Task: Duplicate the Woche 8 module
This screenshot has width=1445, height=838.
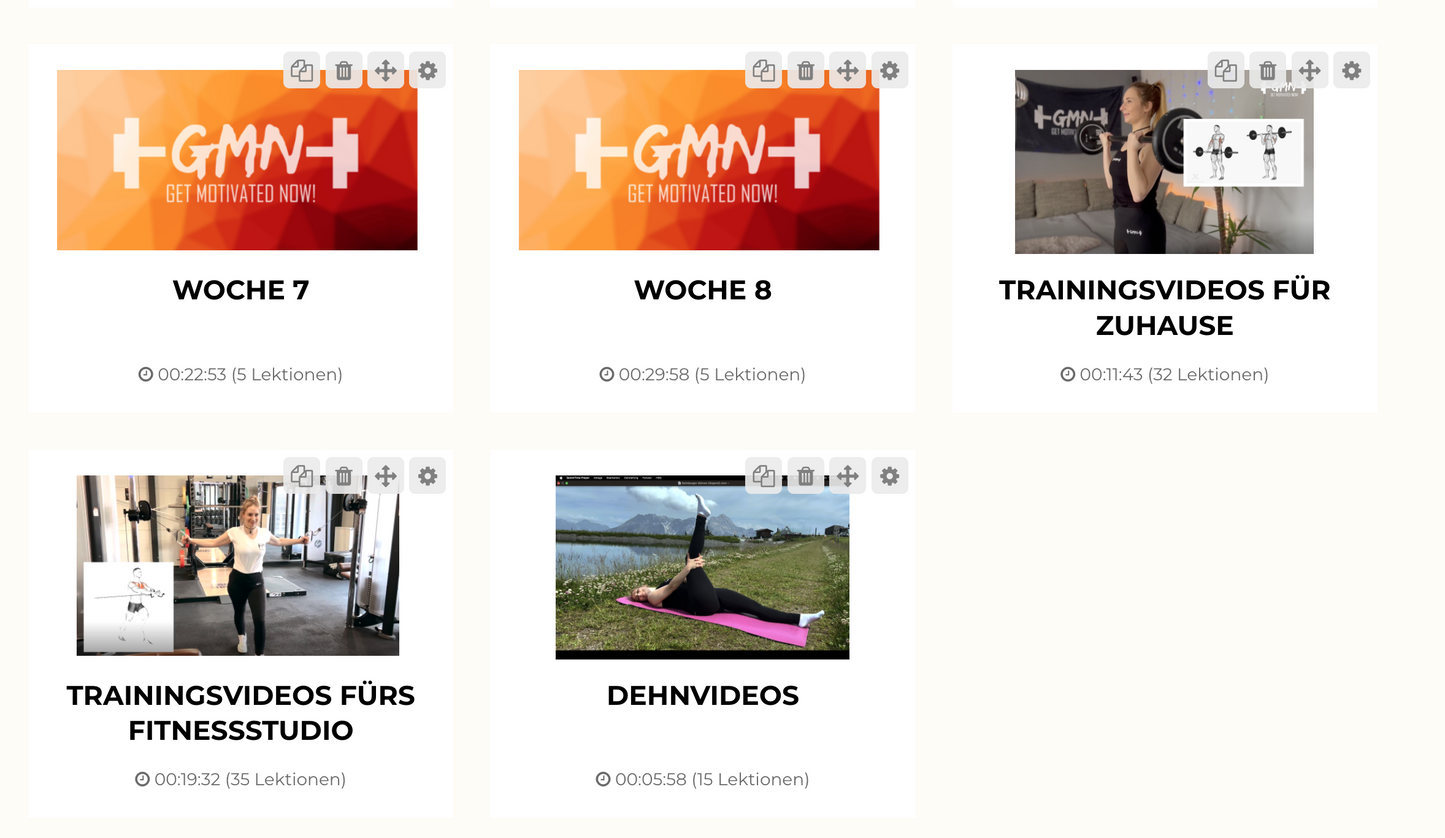Action: (764, 71)
